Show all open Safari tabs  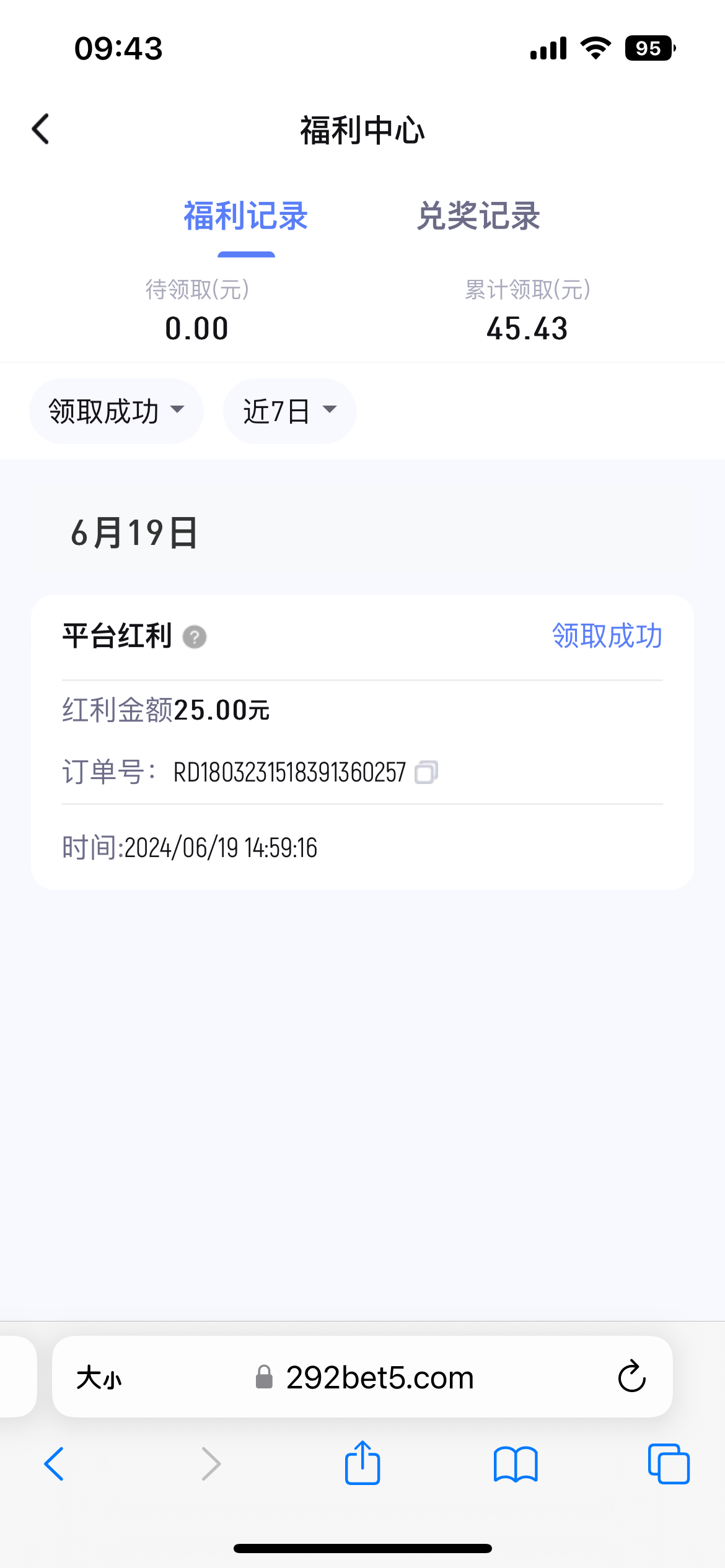click(668, 1464)
